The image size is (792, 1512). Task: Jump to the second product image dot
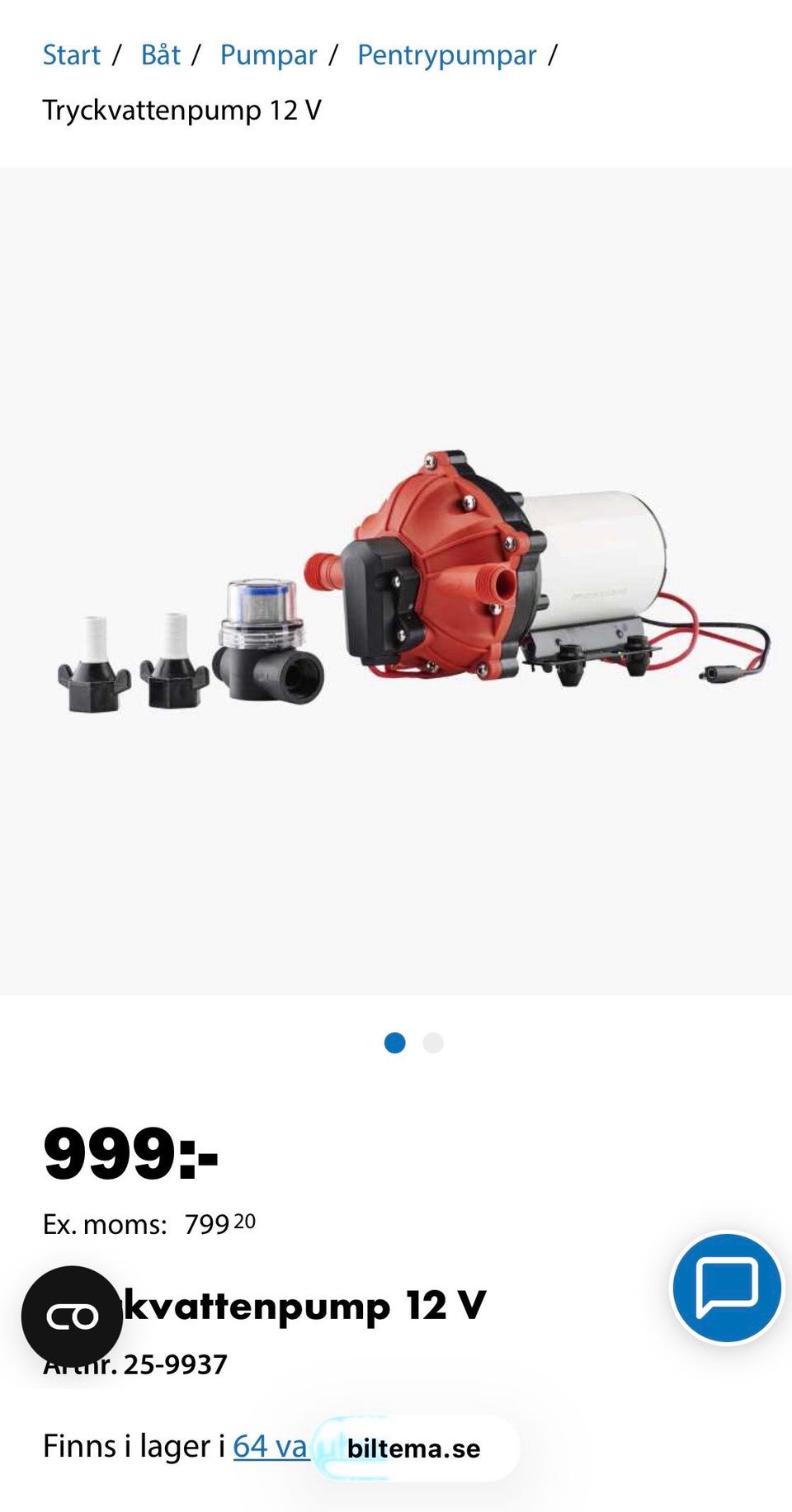433,1043
